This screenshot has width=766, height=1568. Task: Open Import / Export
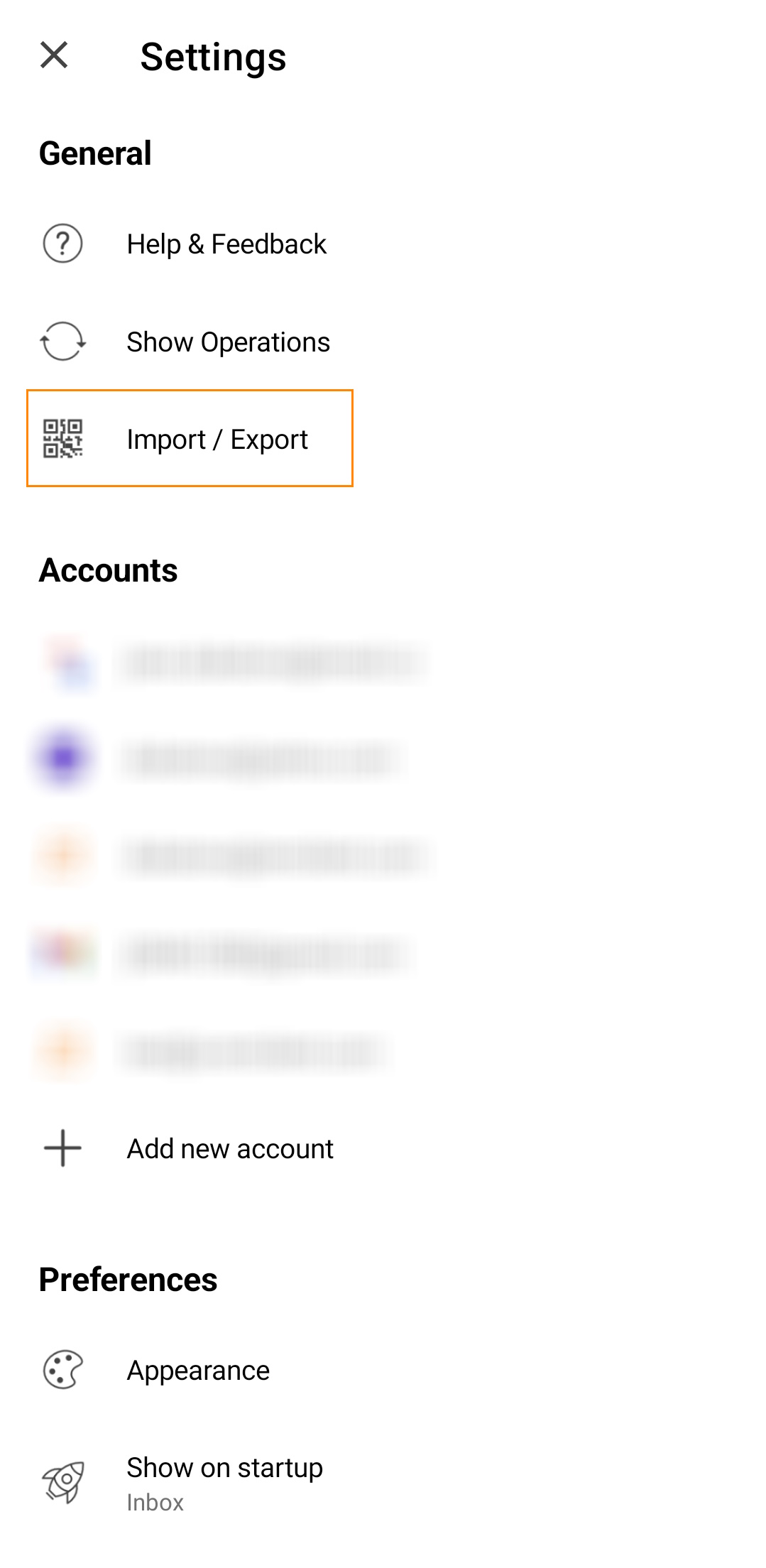pos(190,439)
